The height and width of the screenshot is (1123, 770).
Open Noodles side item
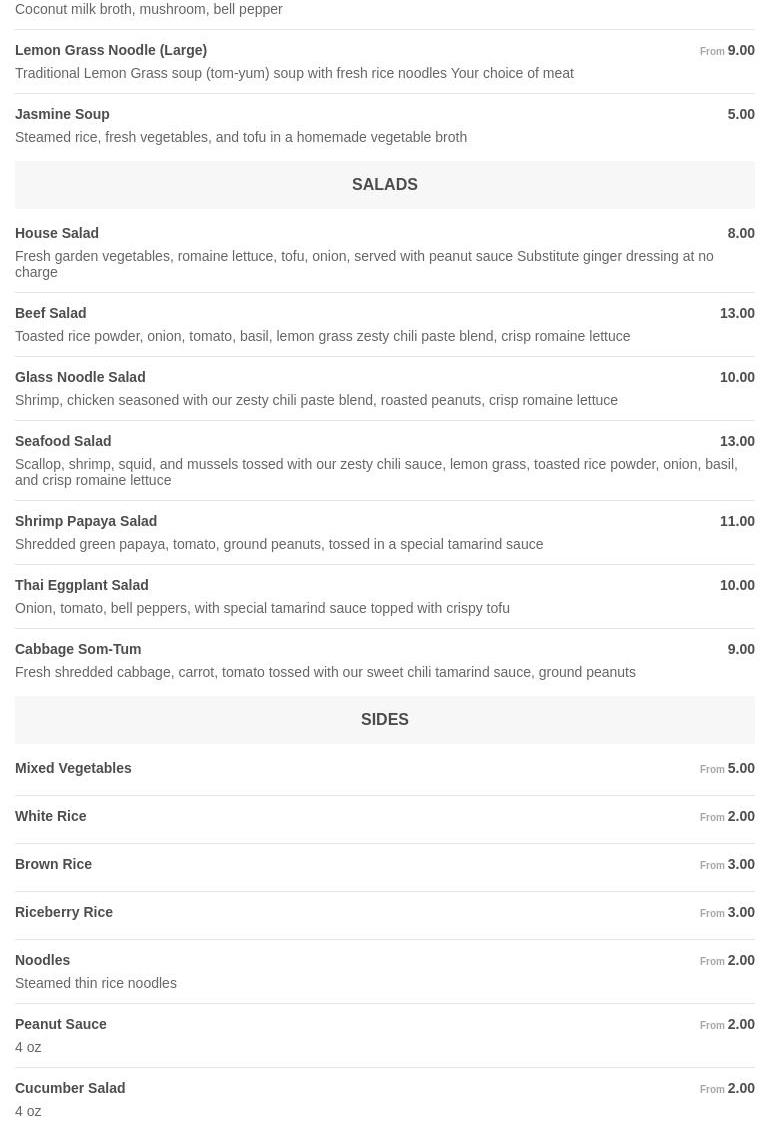[x=43, y=960]
